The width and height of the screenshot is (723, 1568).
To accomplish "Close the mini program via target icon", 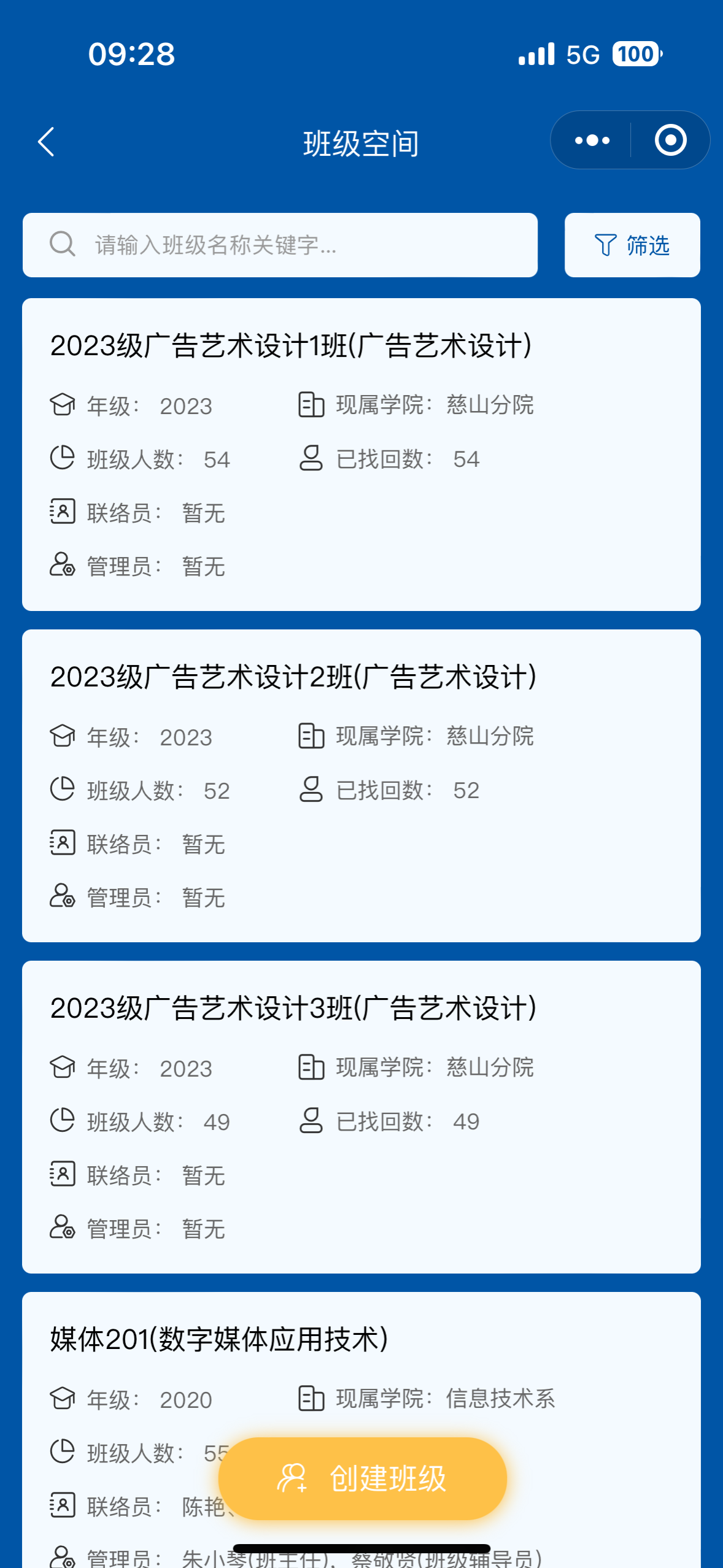I will [670, 140].
